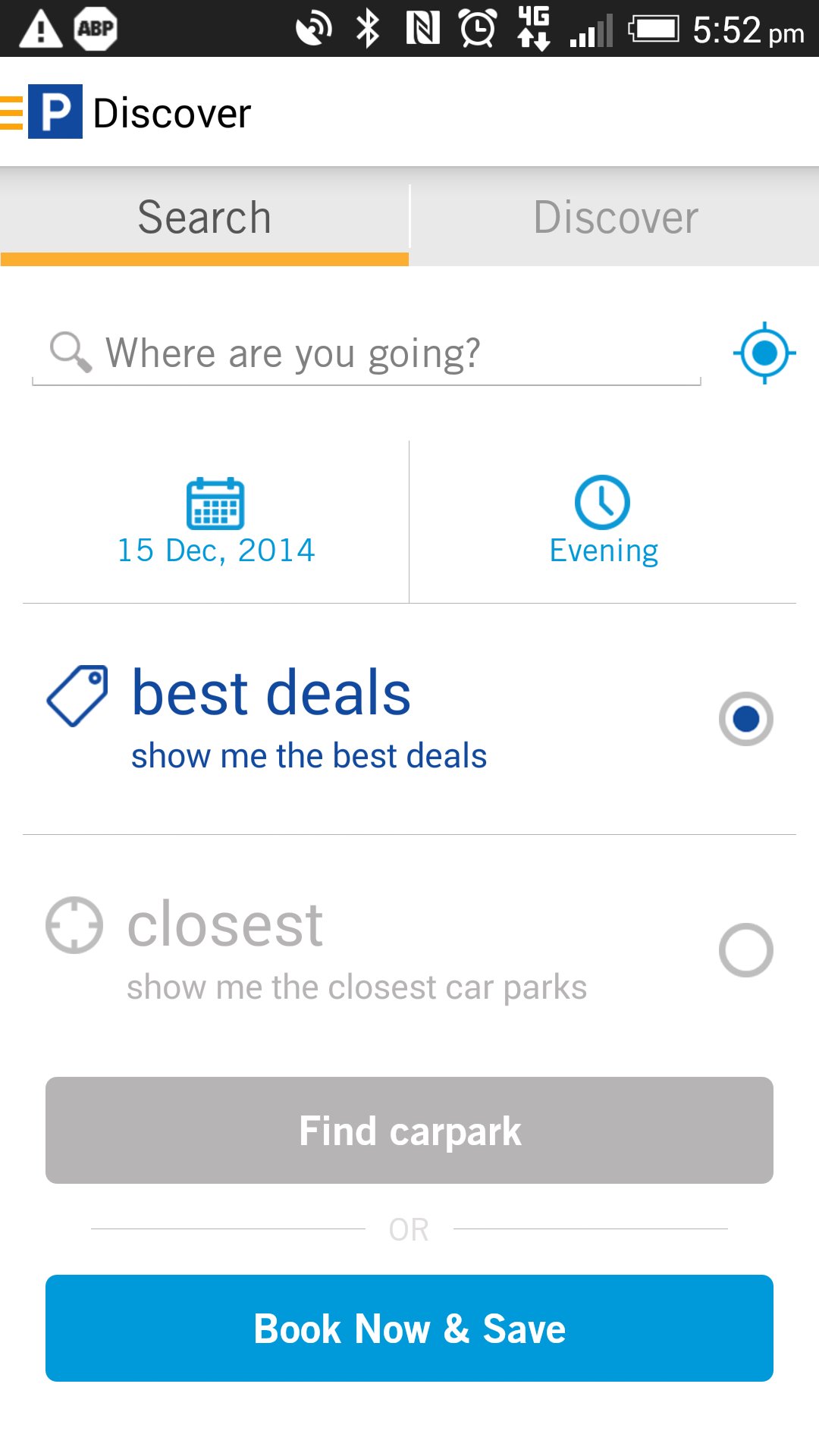Change departure time by clicking Evening
819x1456 pixels.
click(x=603, y=550)
